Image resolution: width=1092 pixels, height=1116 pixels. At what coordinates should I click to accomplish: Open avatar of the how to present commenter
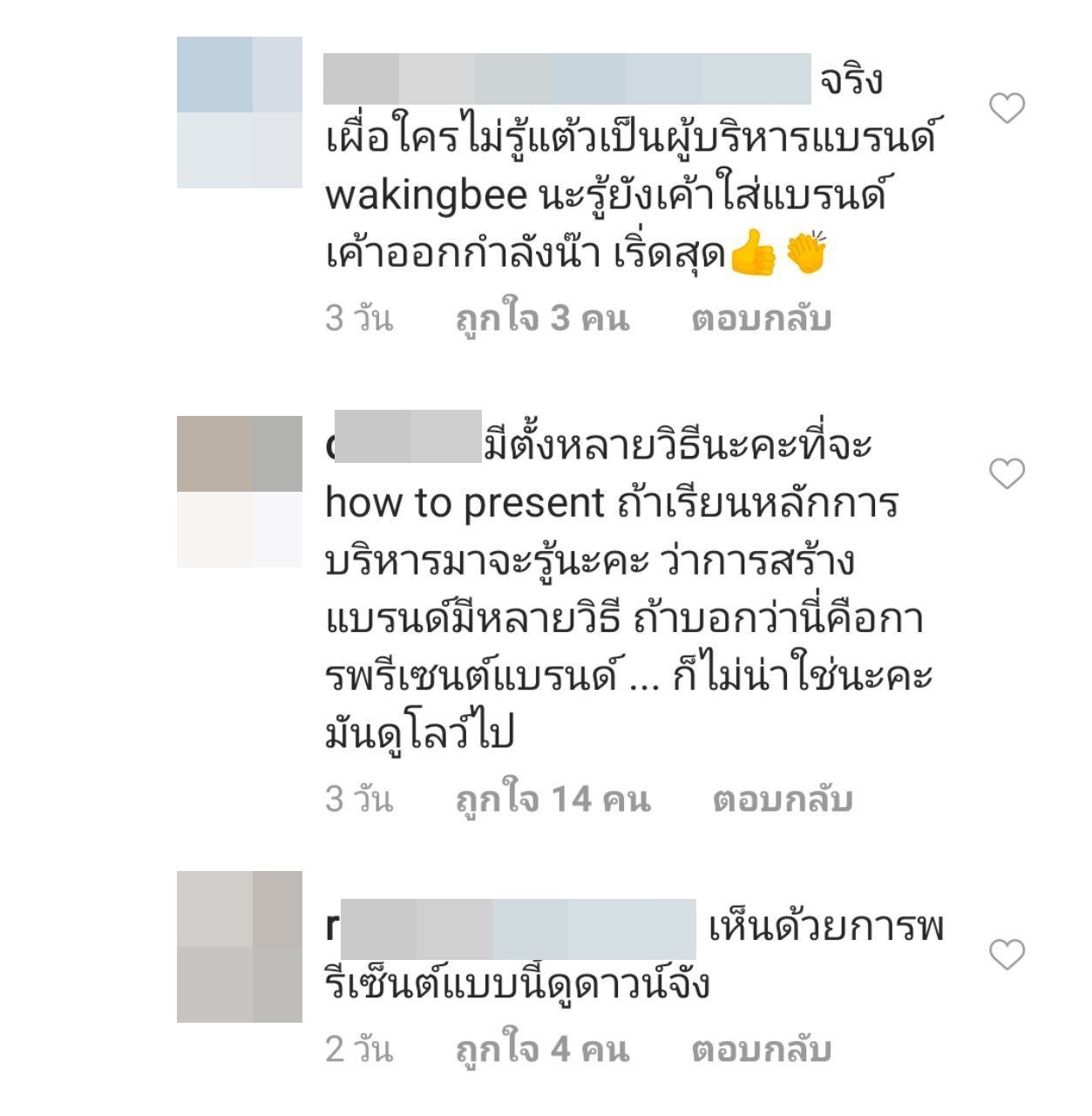pos(239,492)
